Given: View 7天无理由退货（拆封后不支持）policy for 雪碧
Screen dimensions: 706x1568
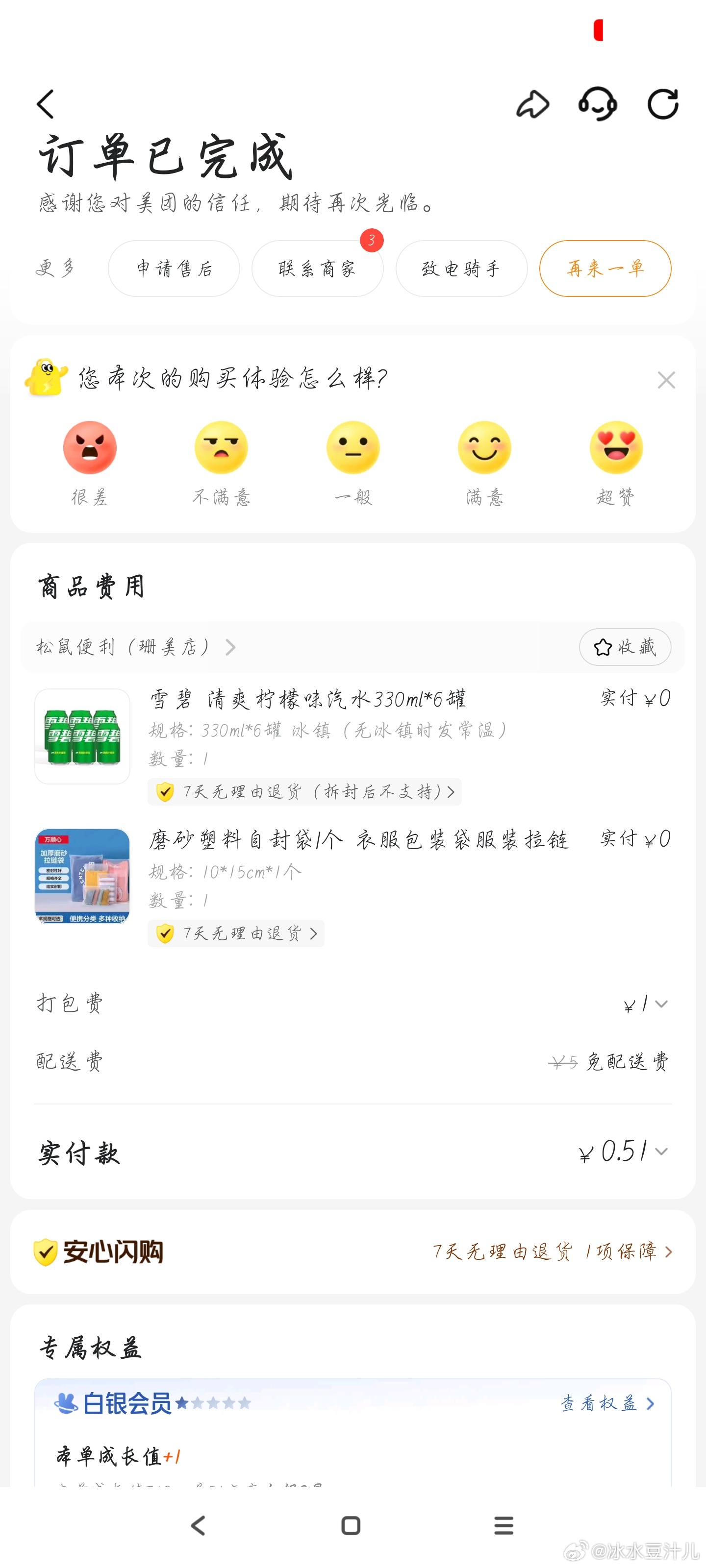Looking at the screenshot, I should point(304,791).
